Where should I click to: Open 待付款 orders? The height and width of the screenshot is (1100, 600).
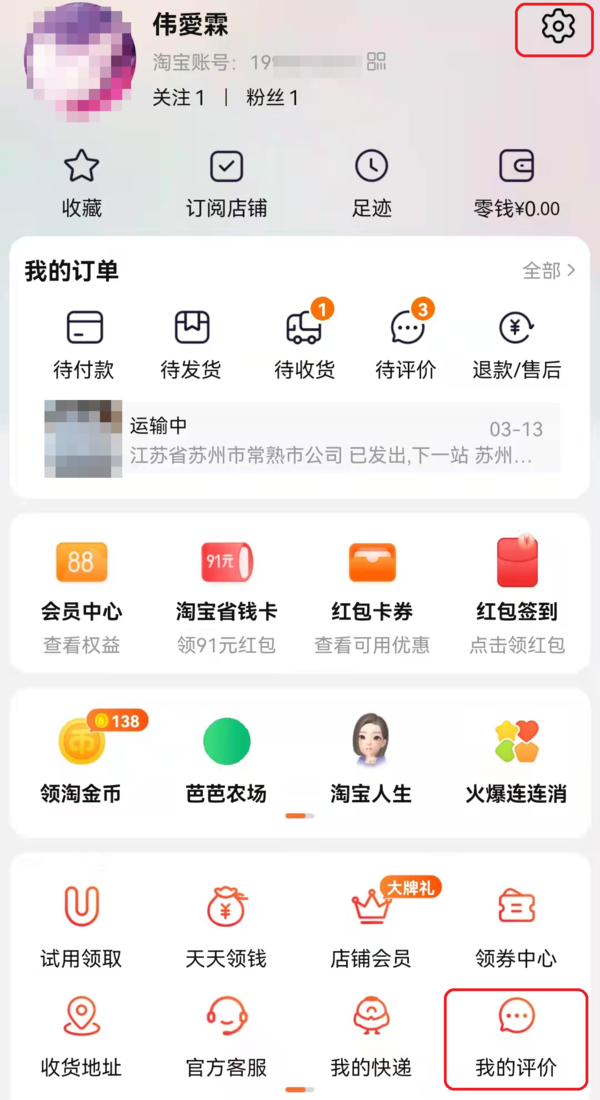(84, 344)
